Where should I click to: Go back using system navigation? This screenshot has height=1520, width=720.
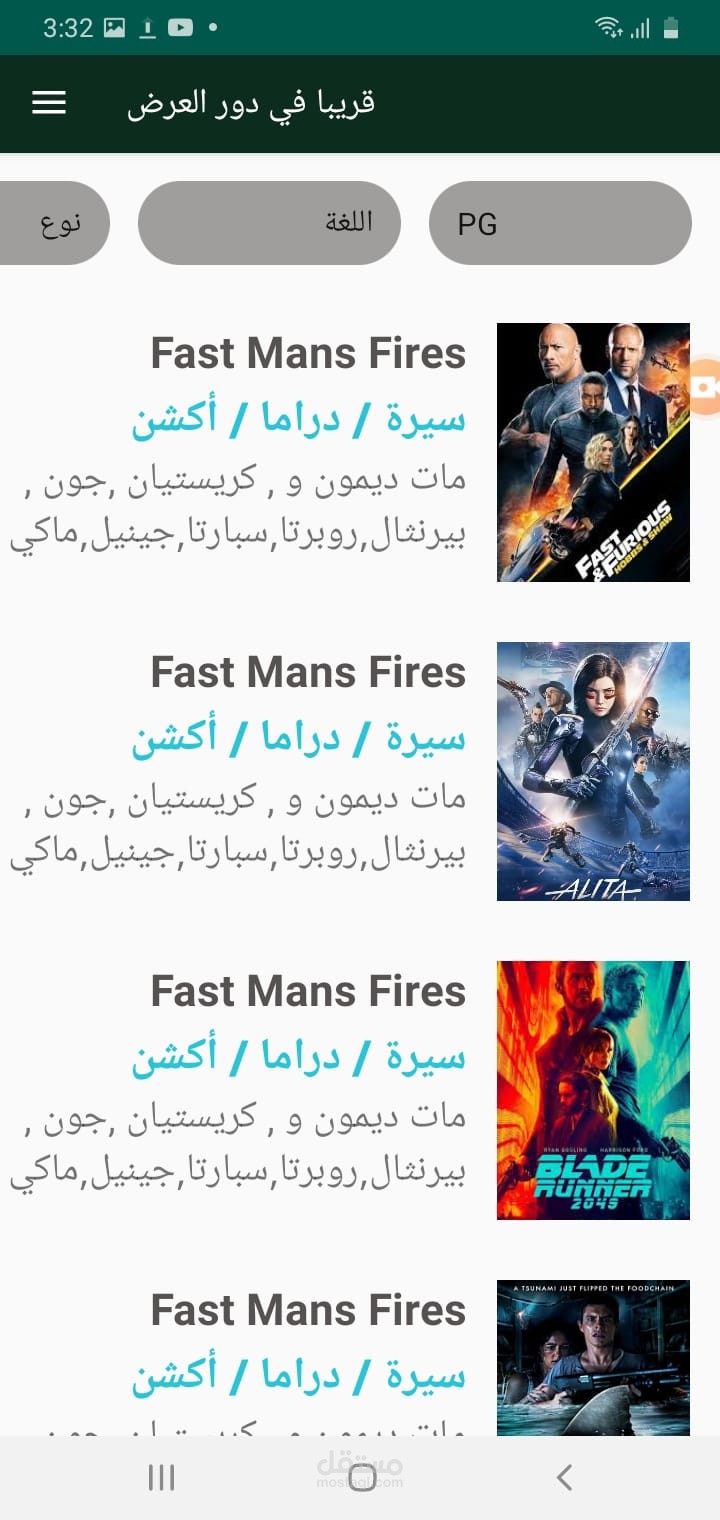coord(564,1477)
